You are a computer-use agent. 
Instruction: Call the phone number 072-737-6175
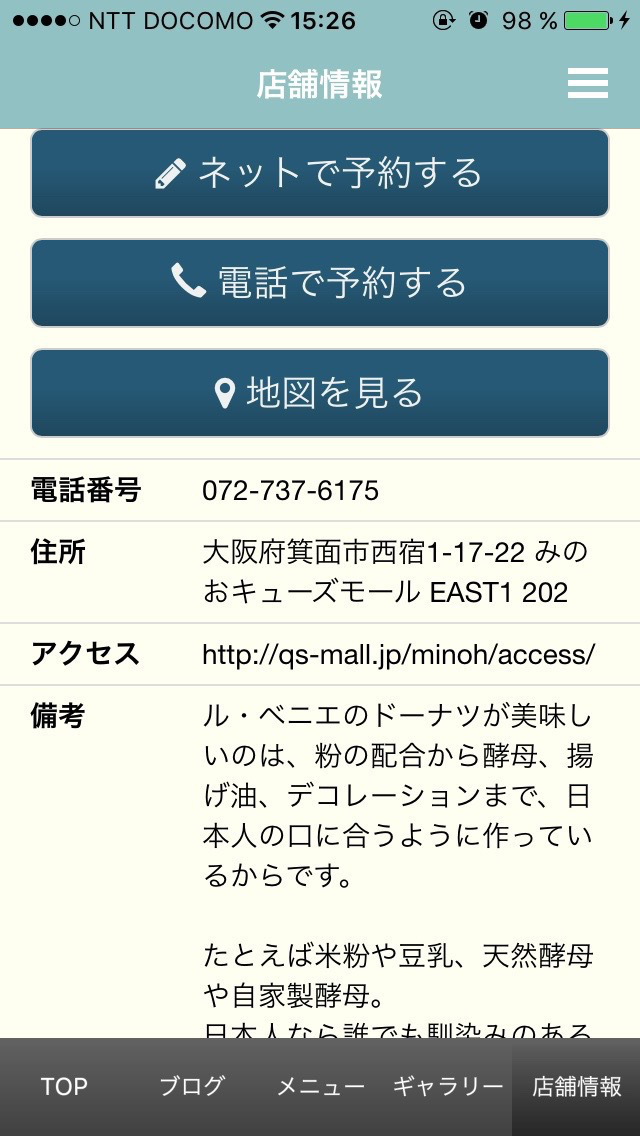[x=290, y=491]
